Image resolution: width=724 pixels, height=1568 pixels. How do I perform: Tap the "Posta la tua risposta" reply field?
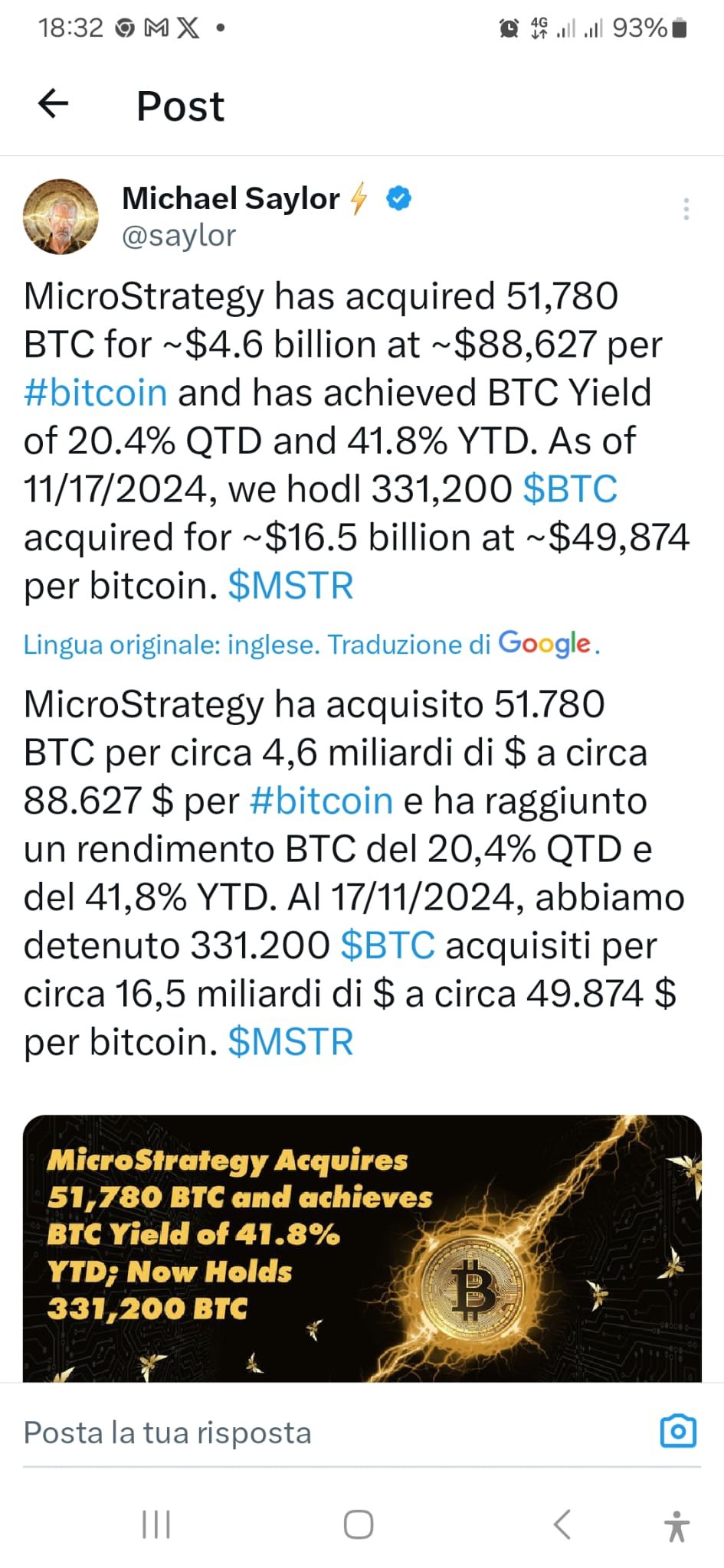tap(306, 1432)
